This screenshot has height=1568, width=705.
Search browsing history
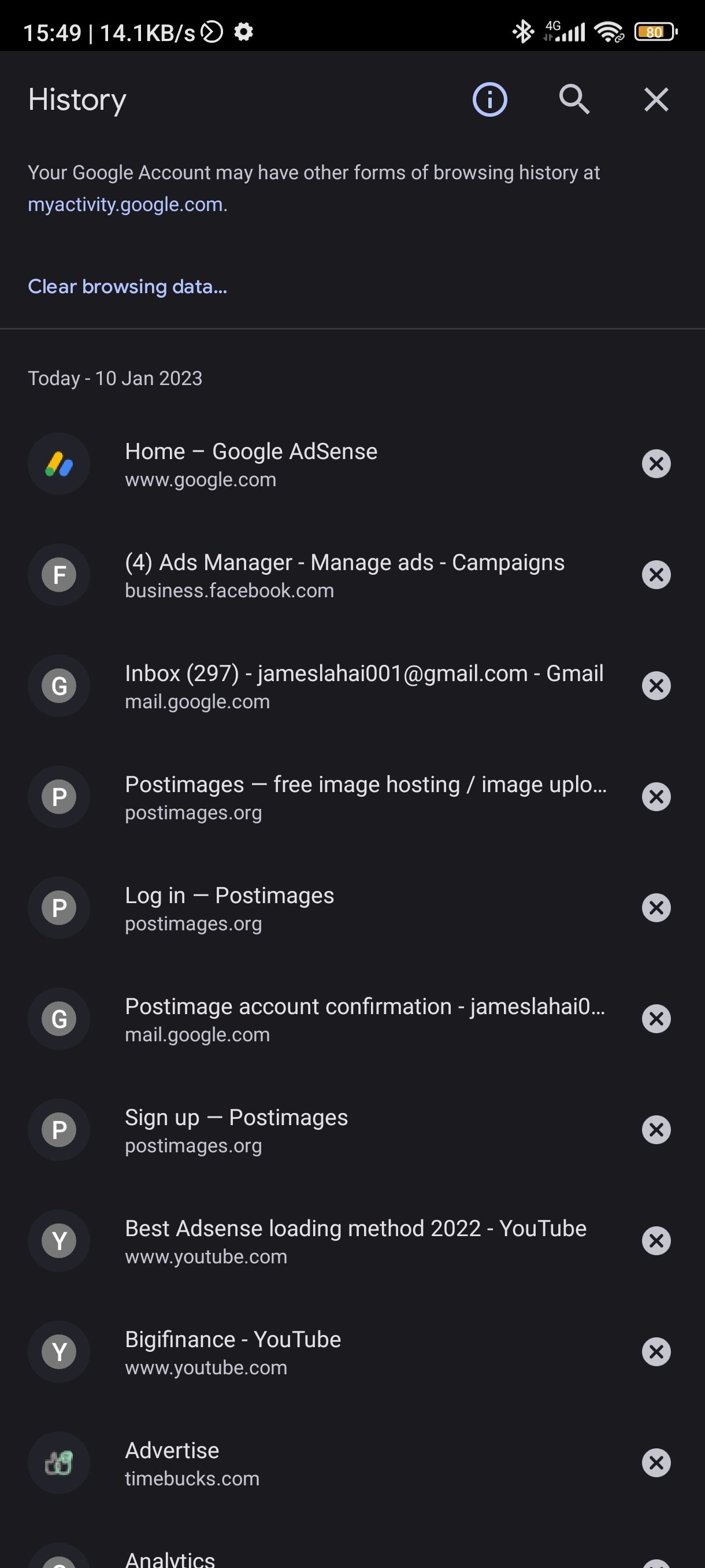click(574, 99)
